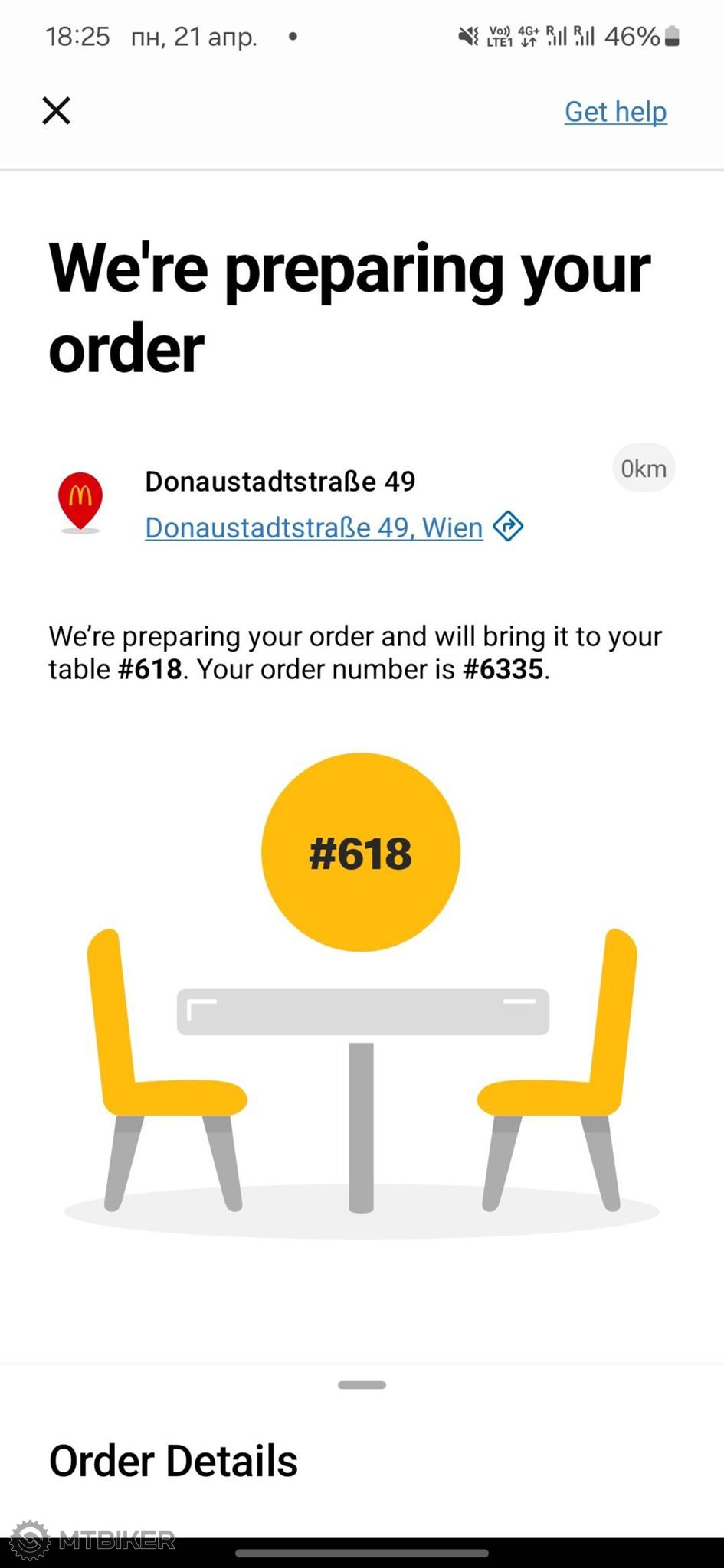Open the Donaustadtstraße 49, Wien address link
Viewport: 724px width, 1568px height.
[x=314, y=528]
